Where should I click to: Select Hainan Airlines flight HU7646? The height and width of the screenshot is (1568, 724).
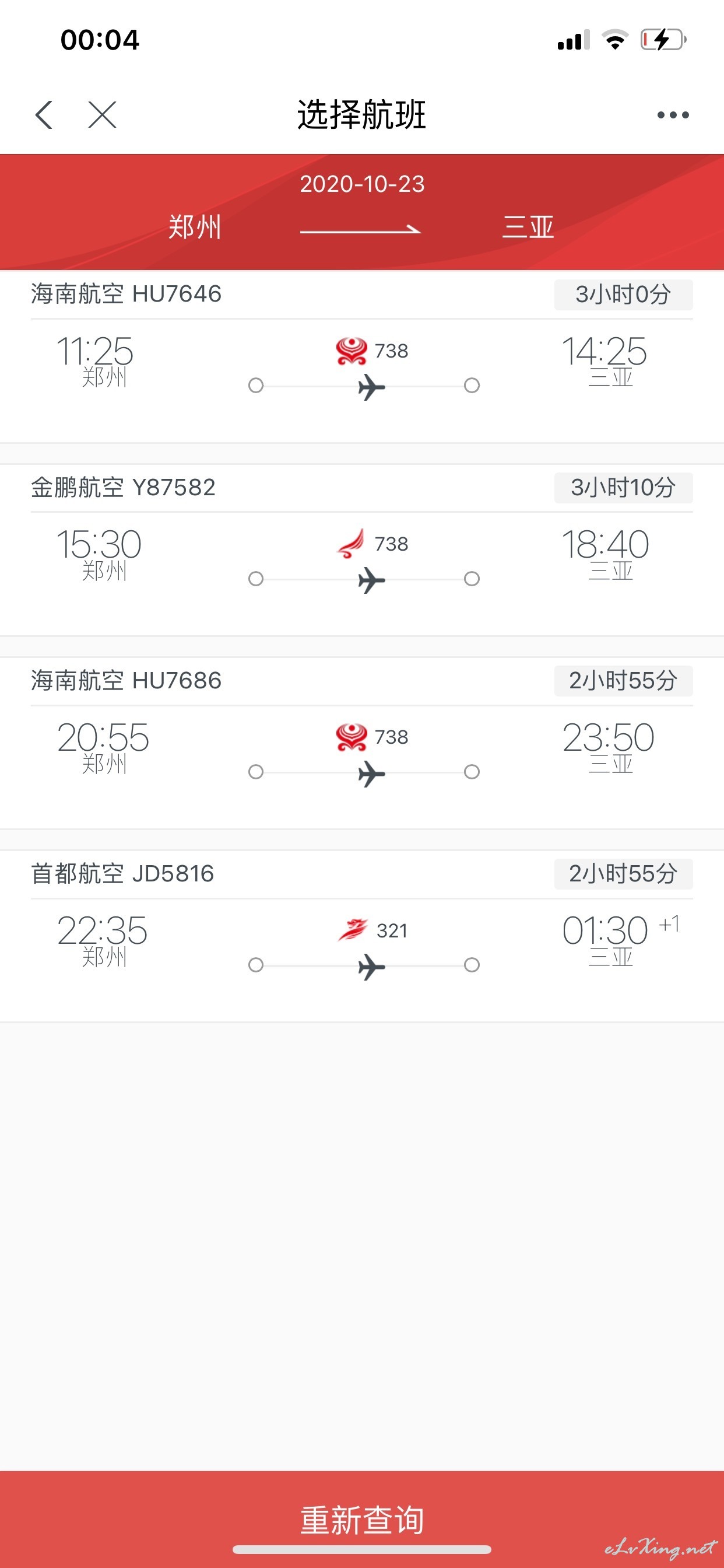362,356
